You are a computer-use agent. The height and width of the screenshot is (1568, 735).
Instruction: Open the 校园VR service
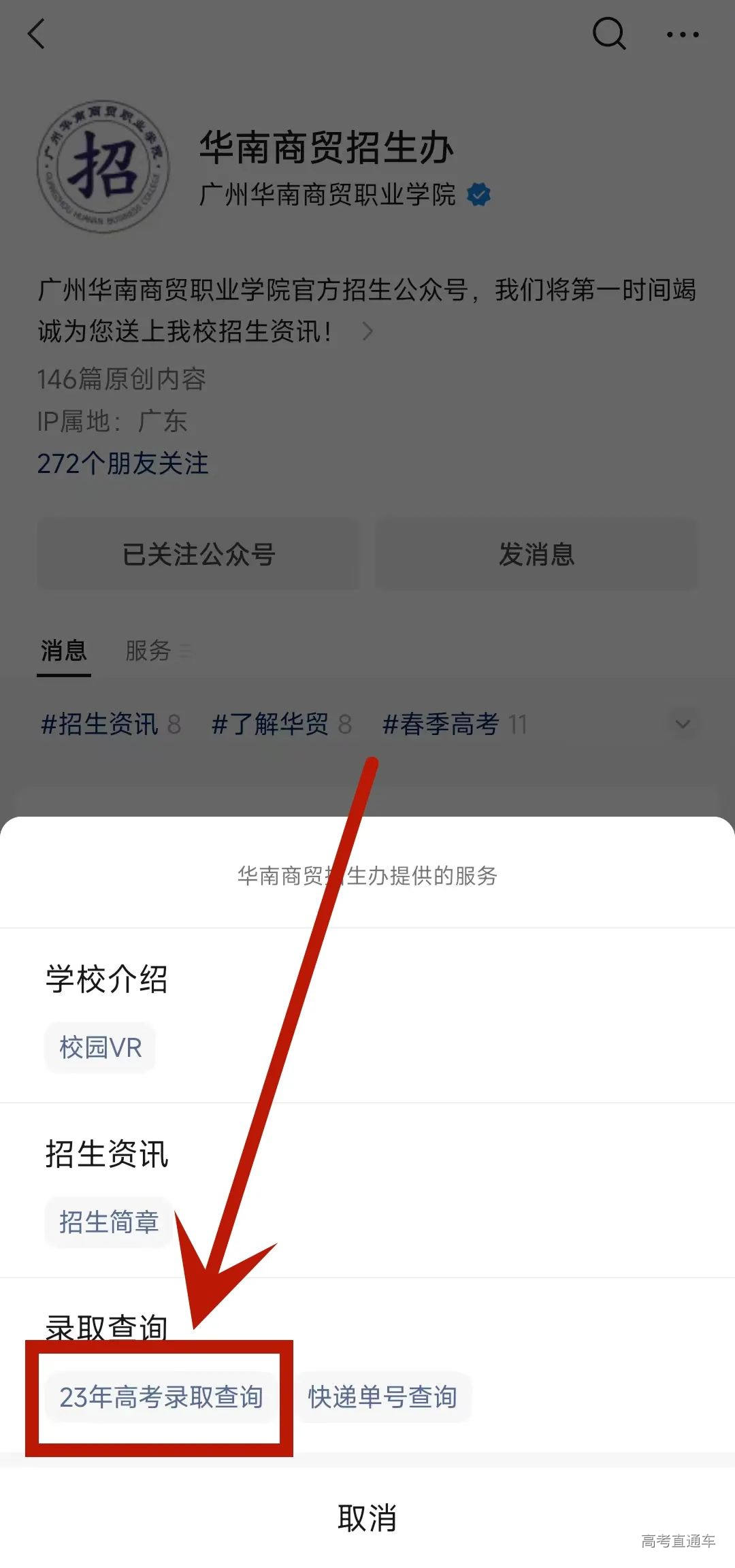(99, 1047)
